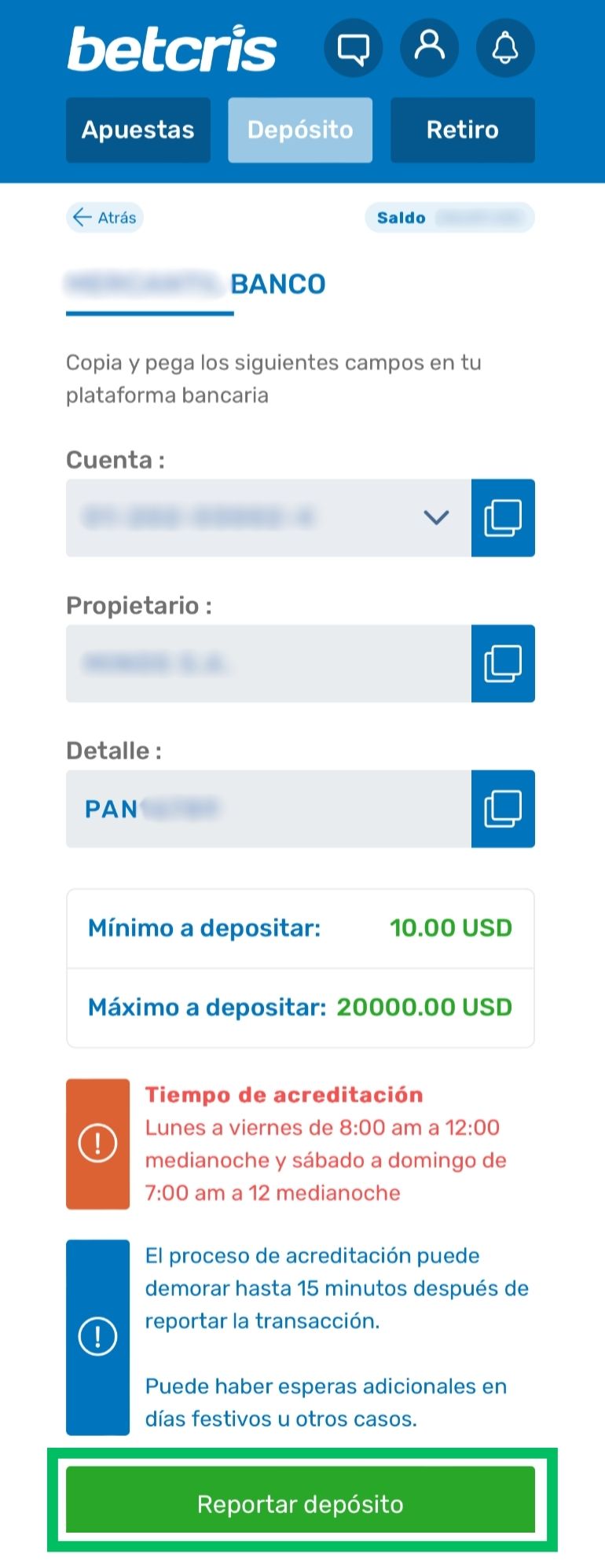Go back with the Atrás button
The width and height of the screenshot is (605, 1568).
104,218
